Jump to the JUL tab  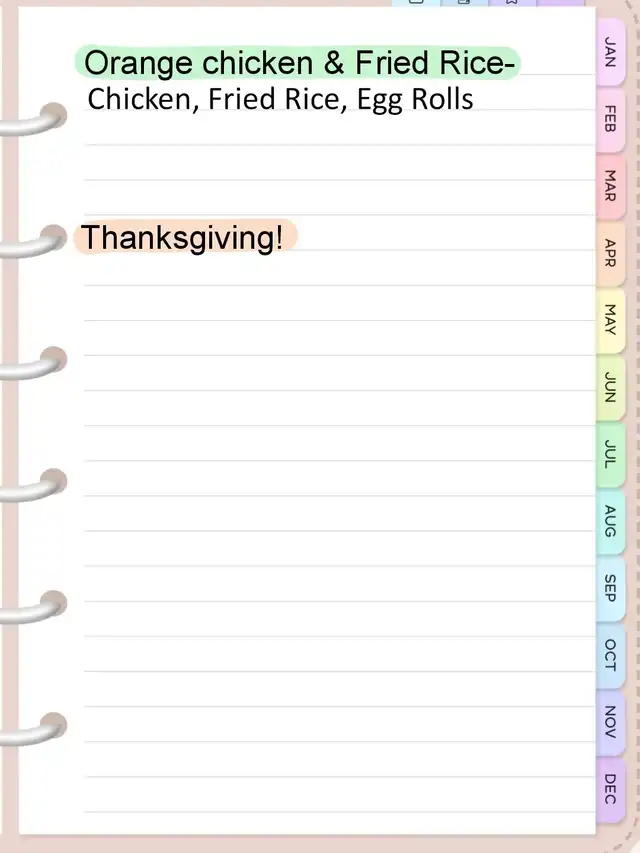tap(610, 455)
